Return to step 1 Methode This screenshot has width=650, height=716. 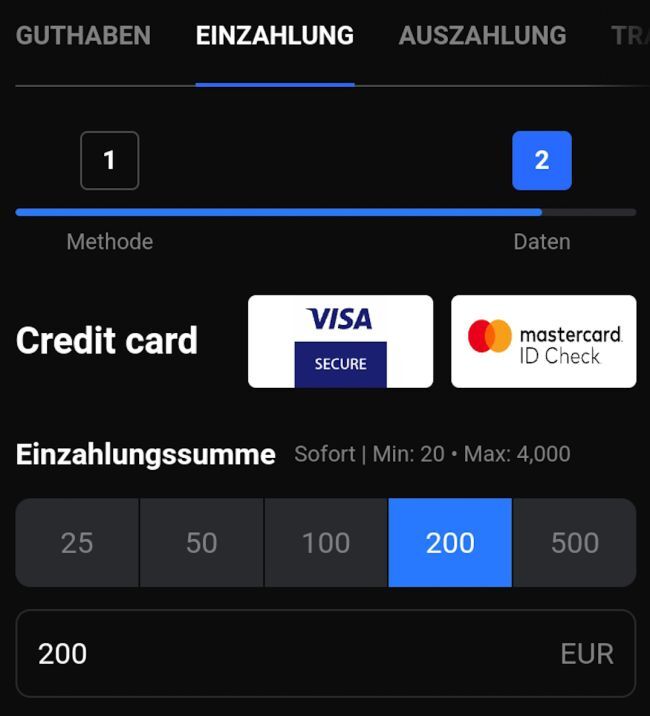pyautogui.click(x=109, y=160)
